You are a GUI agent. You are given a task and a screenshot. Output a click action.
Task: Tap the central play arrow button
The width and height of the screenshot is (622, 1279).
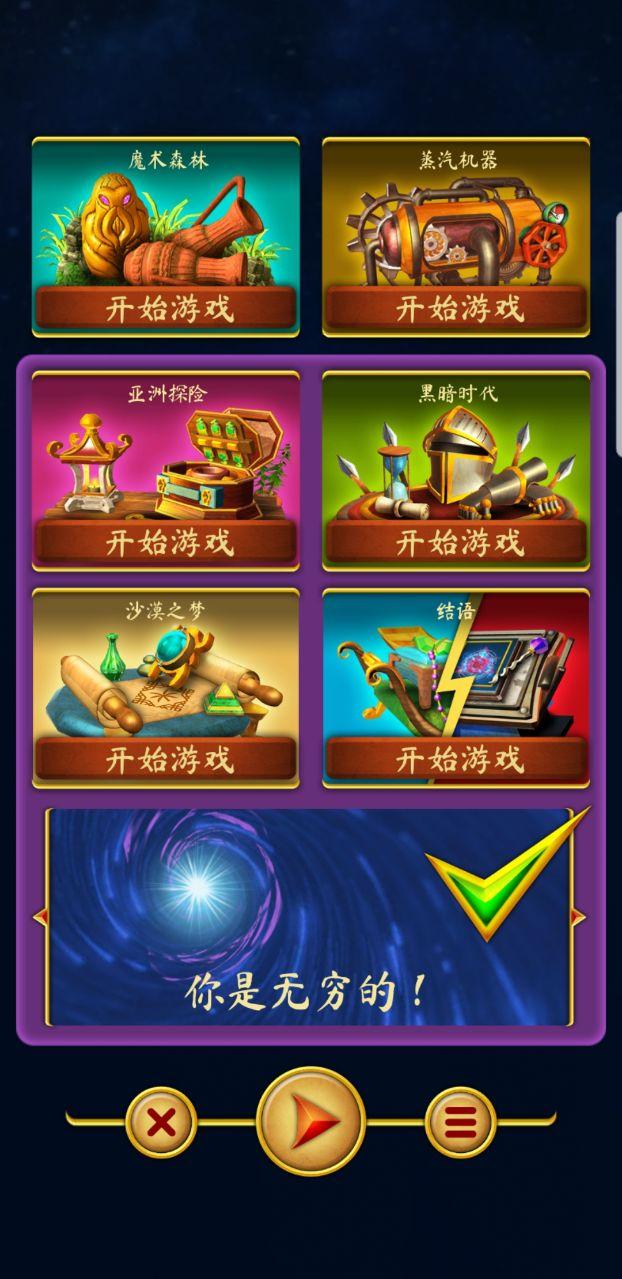(311, 1121)
